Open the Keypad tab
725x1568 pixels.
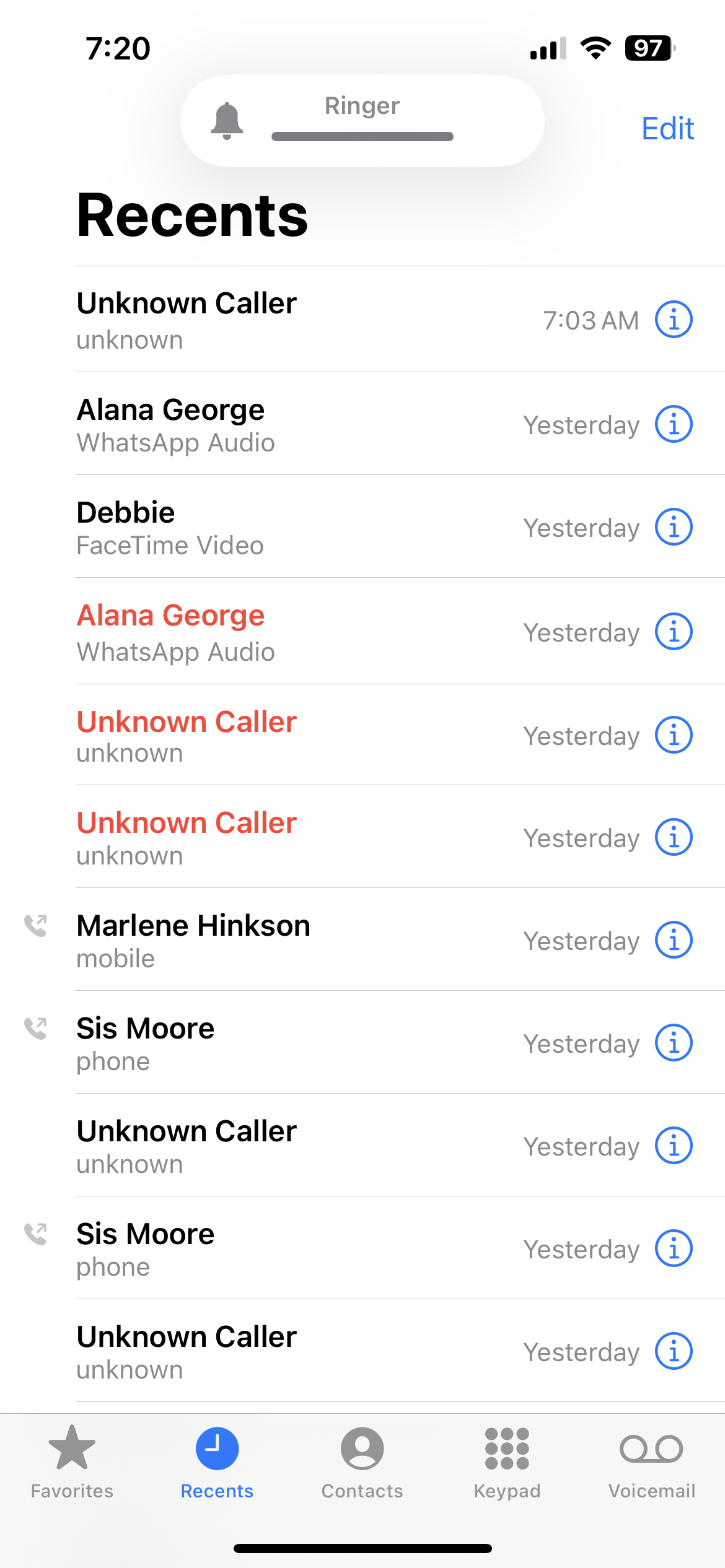pyautogui.click(x=507, y=1460)
